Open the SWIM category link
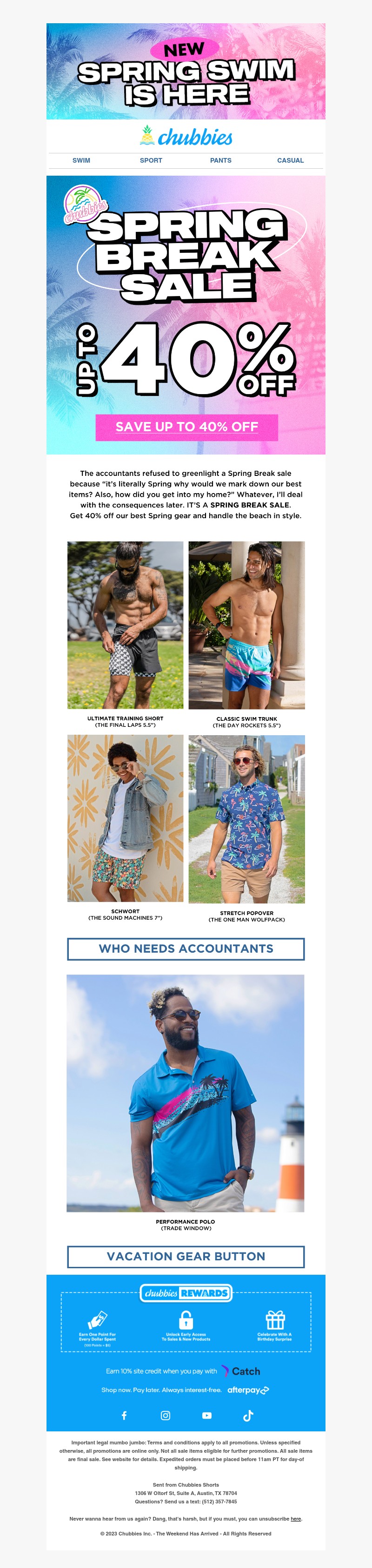 81,161
